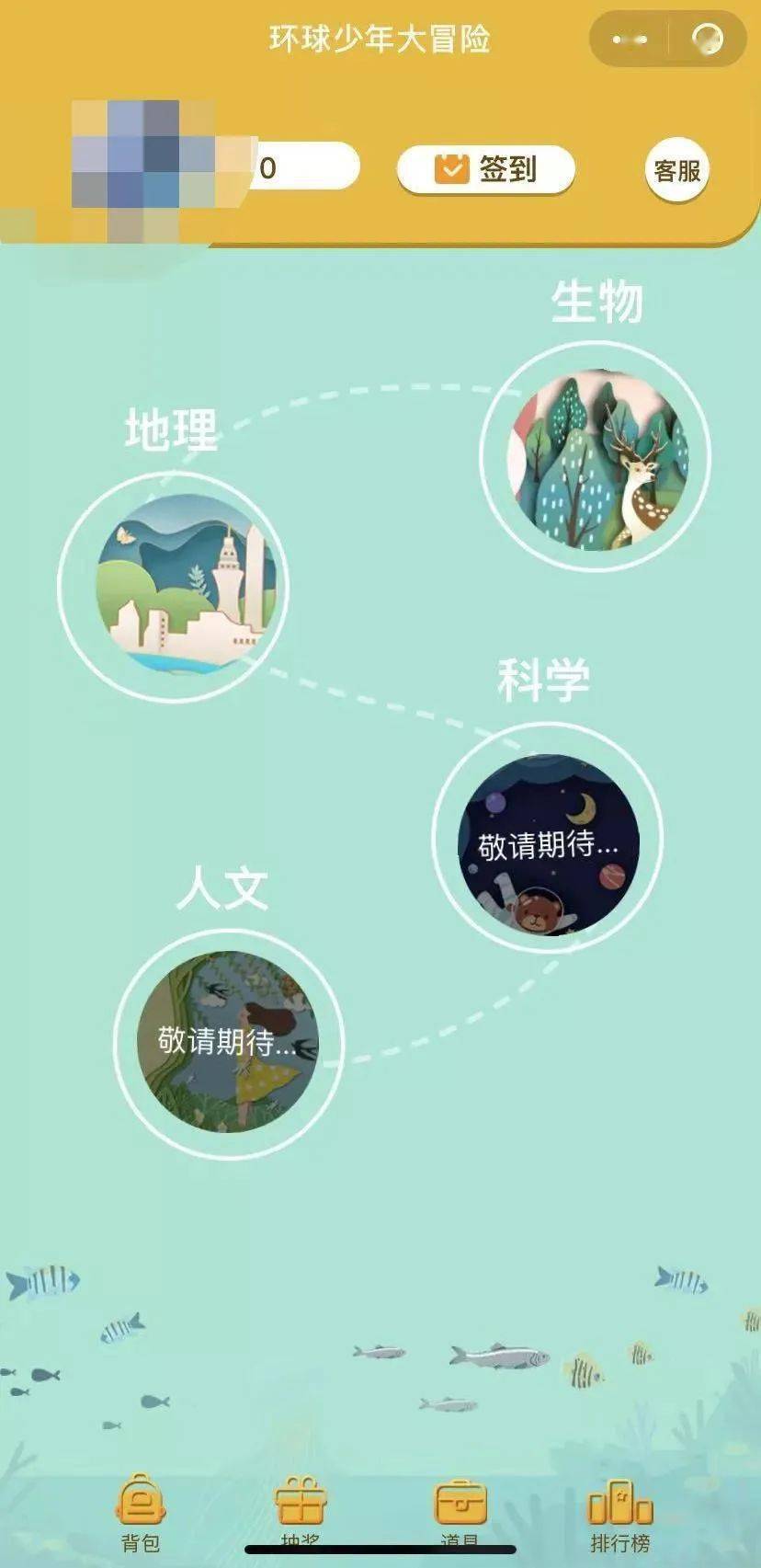Tap the 签到 check-in button
The height and width of the screenshot is (1568, 761).
(x=486, y=169)
